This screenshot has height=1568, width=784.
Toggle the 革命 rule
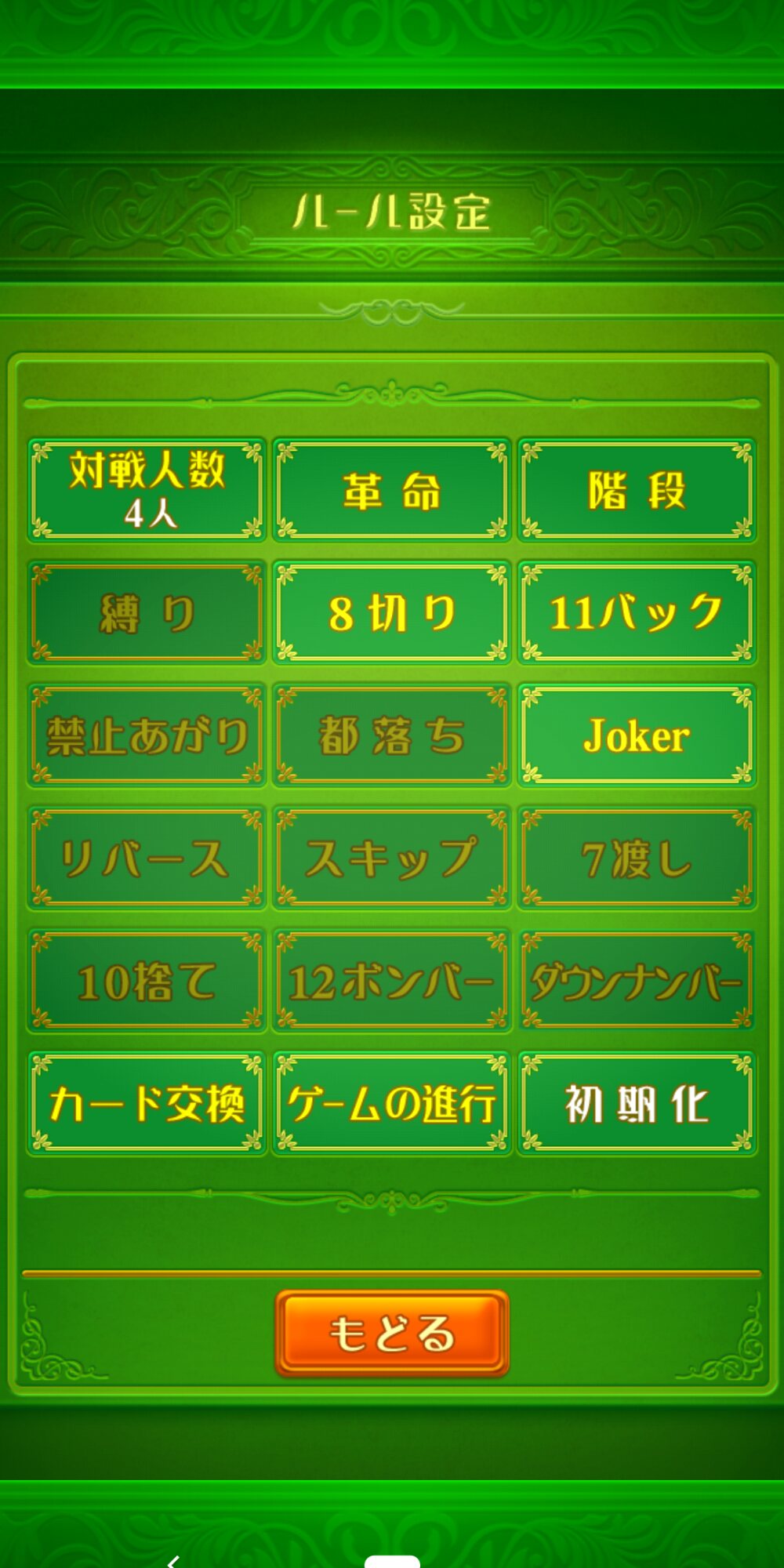(x=392, y=490)
